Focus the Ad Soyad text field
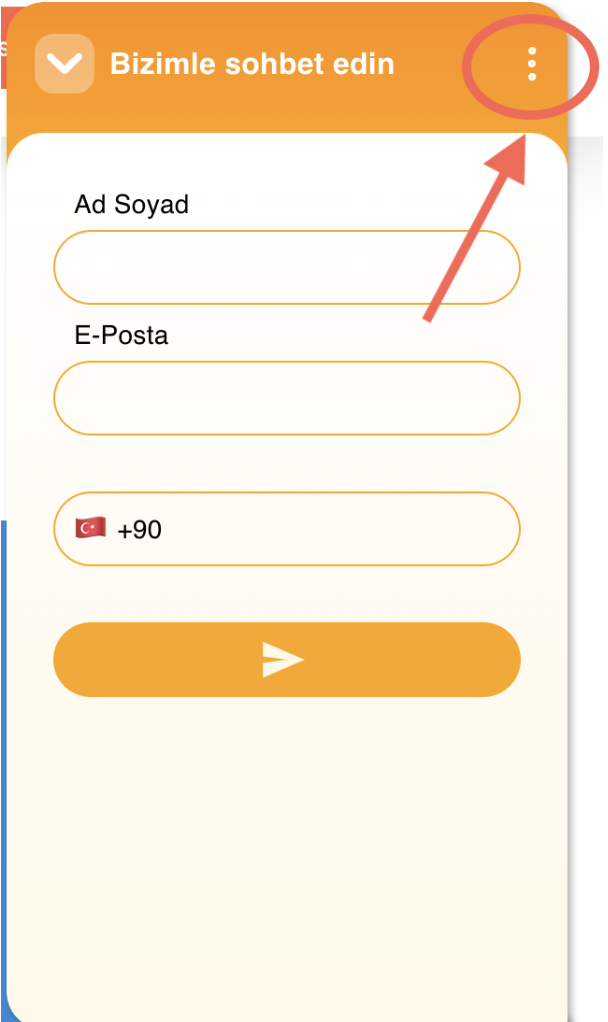 coord(287,267)
